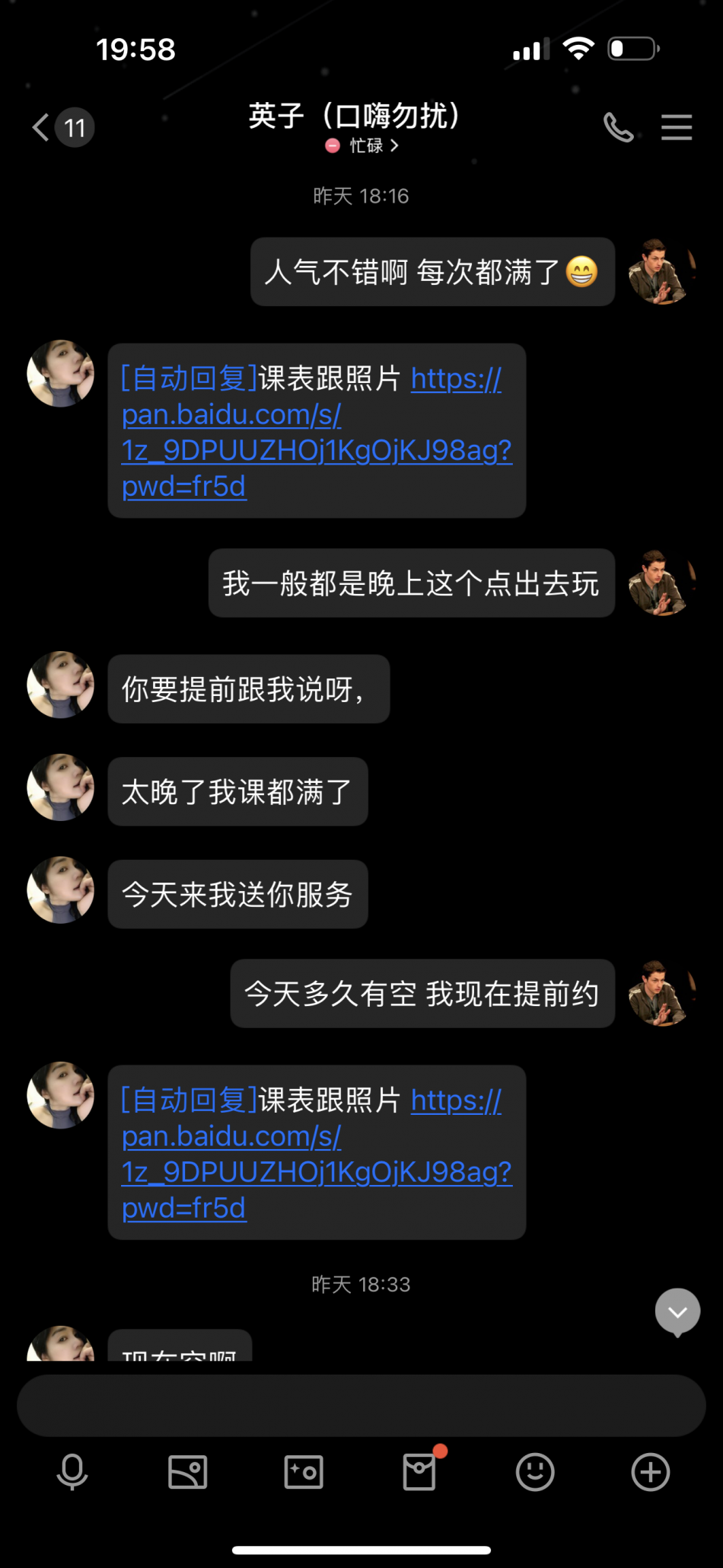Record a voice message with the microphone
This screenshot has width=723, height=1568.
72,1472
